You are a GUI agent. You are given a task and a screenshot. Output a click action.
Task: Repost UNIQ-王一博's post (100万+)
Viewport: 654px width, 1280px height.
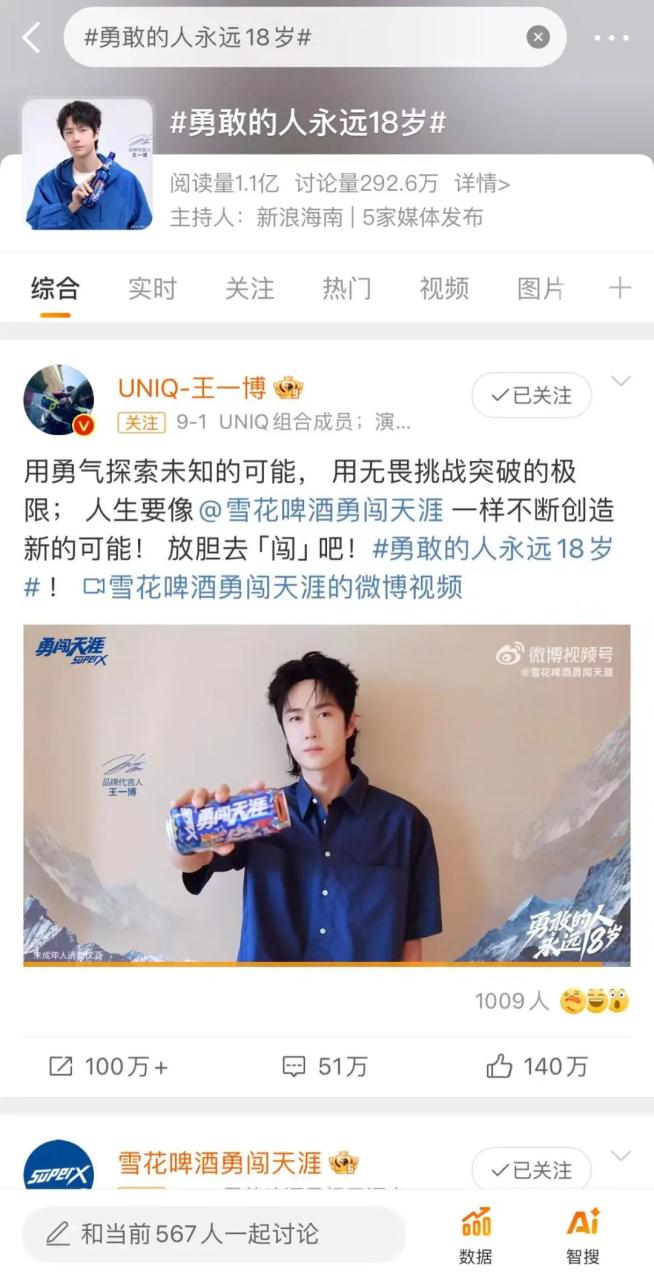point(108,1067)
